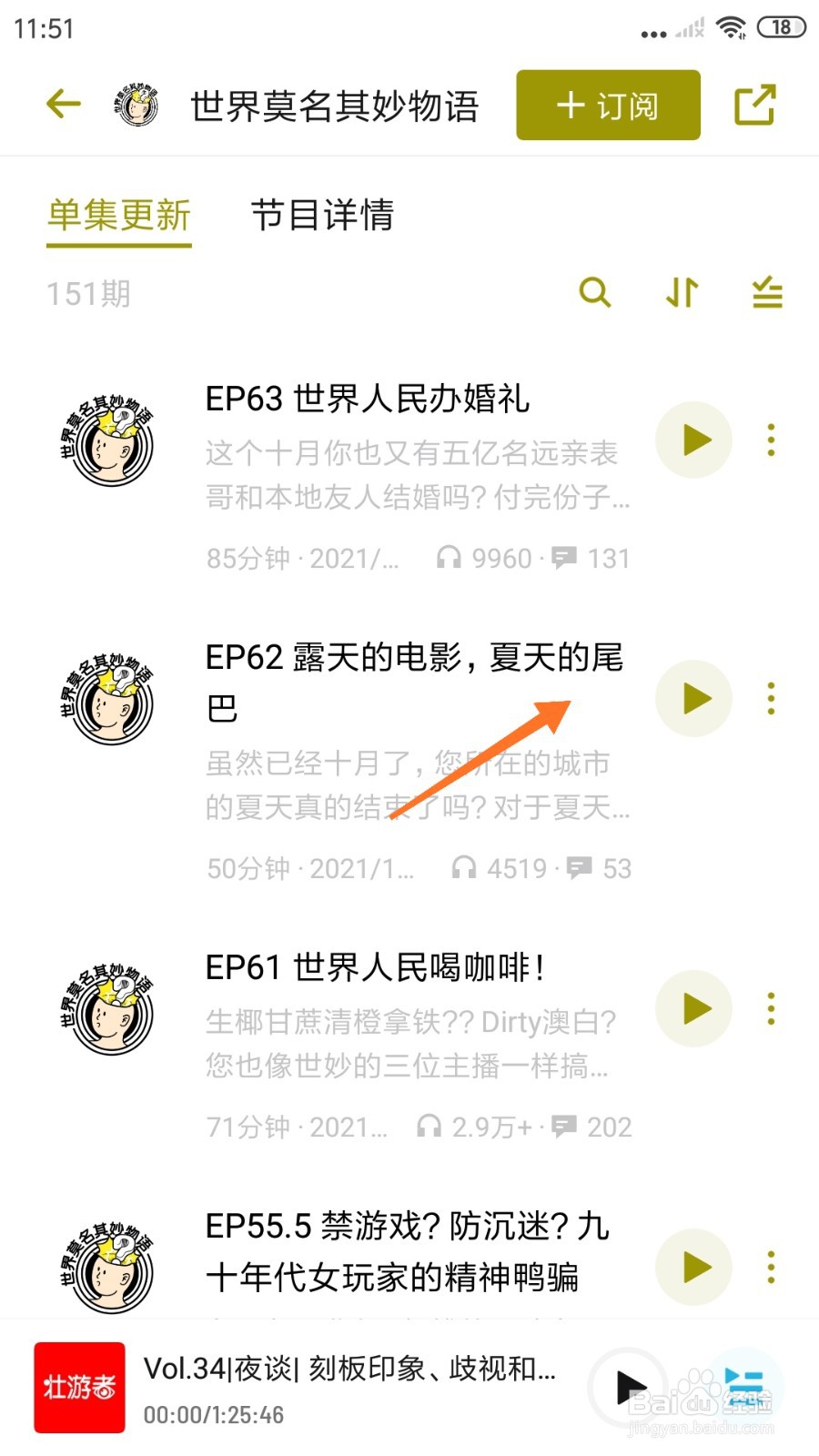This screenshot has height=1456, width=819.
Task: Open more options for EP55.5
Action: pyautogui.click(x=771, y=1267)
